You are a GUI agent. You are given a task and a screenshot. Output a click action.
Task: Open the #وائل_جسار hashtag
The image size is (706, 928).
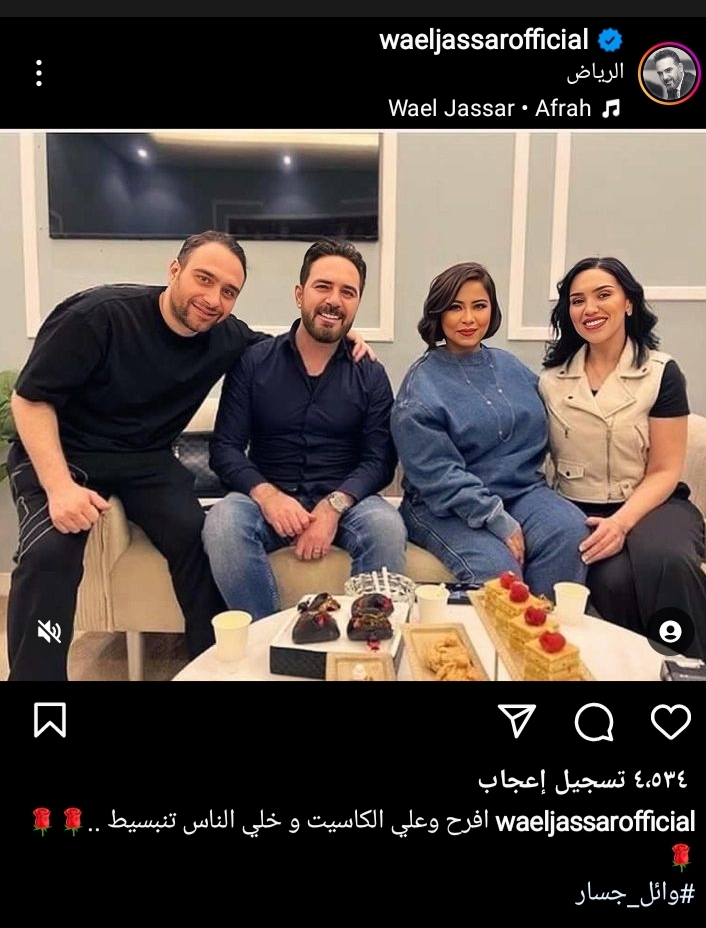[x=634, y=893]
